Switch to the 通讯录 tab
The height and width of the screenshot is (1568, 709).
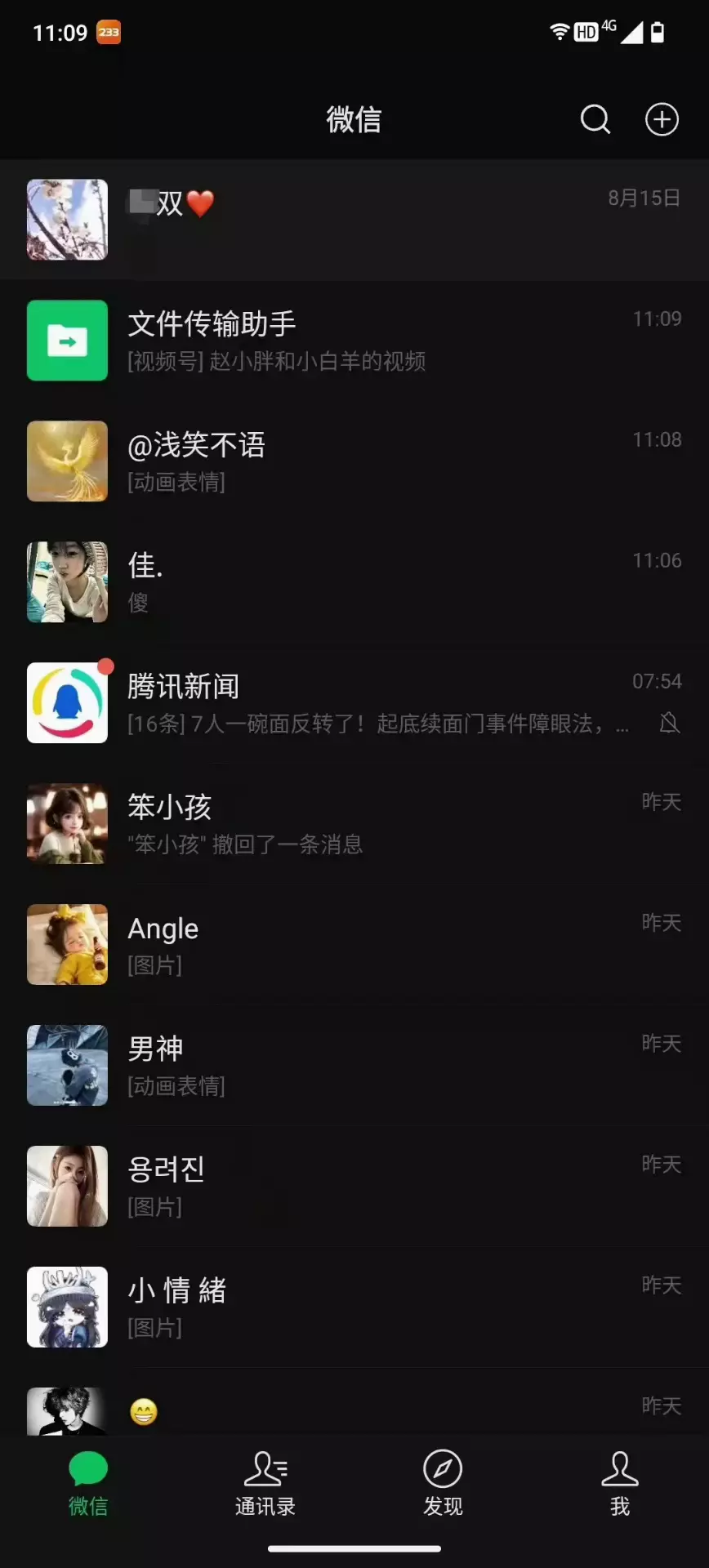point(265,1484)
